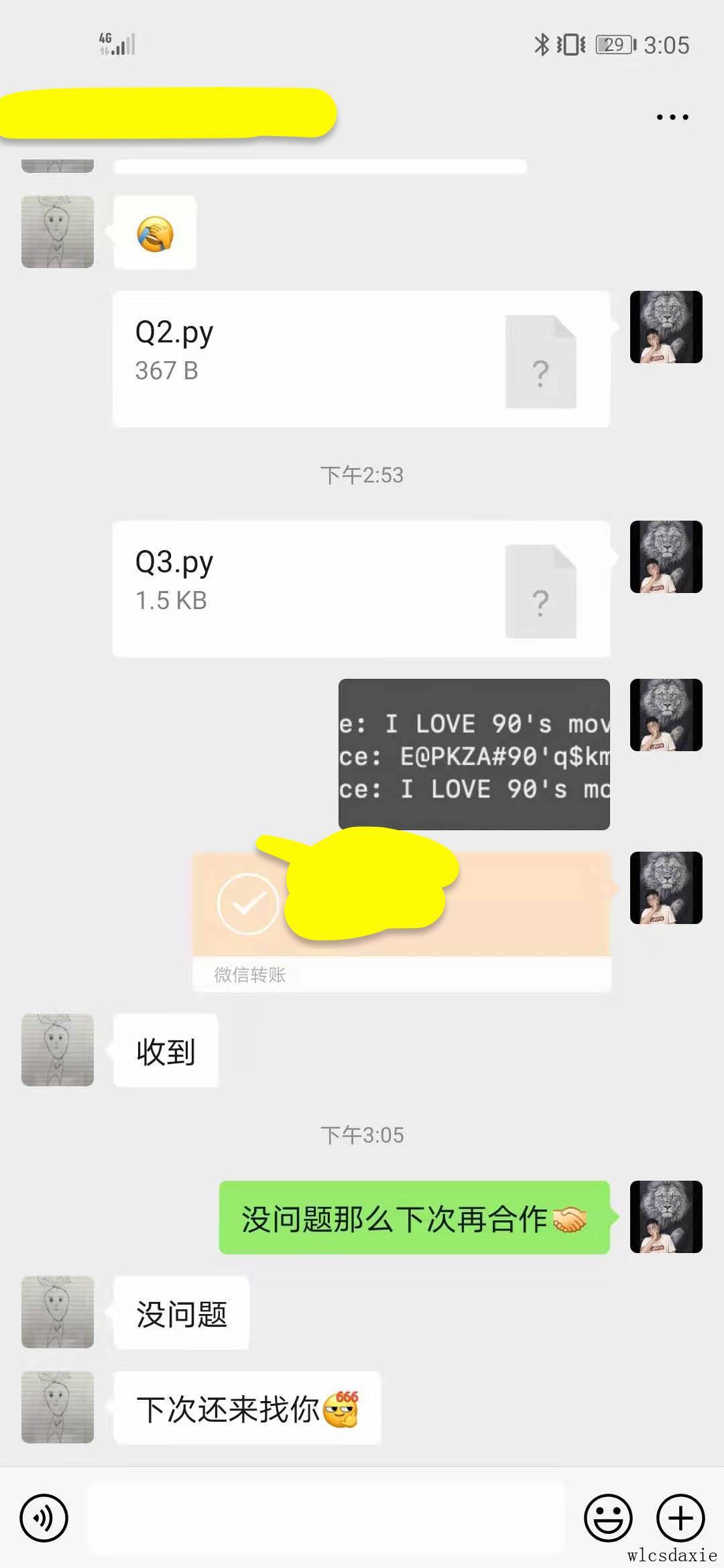Screen dimensions: 724x1568
Task: Open the Q2.py file attachment
Action: pyautogui.click(x=361, y=358)
